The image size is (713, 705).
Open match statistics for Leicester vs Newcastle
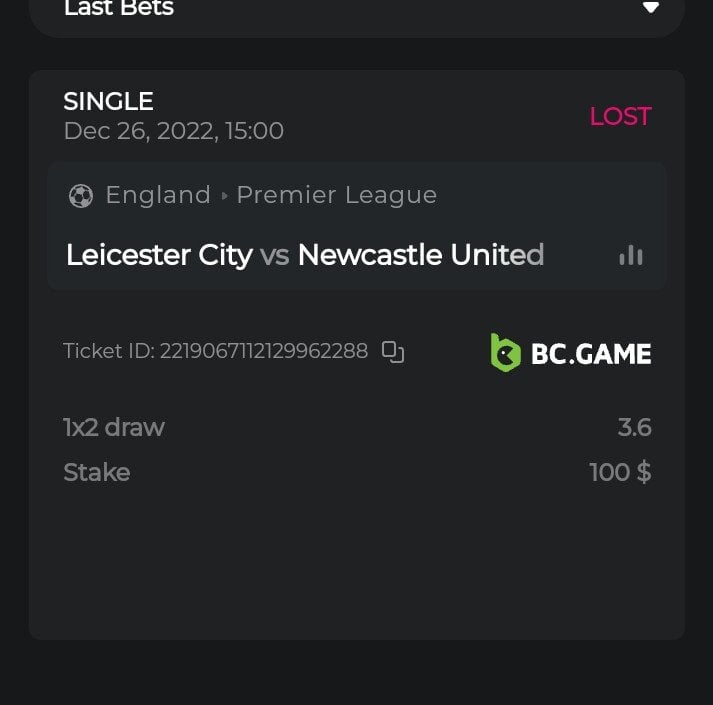(x=631, y=256)
